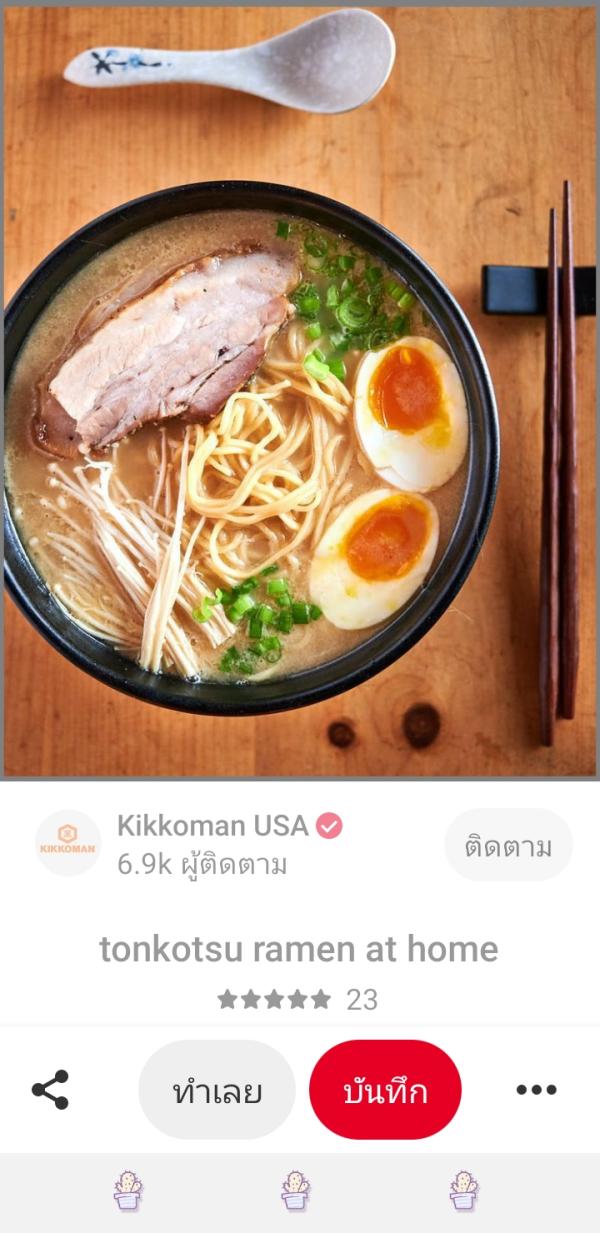Share this ramen pin
600x1233 pixels.
pyautogui.click(x=50, y=1090)
